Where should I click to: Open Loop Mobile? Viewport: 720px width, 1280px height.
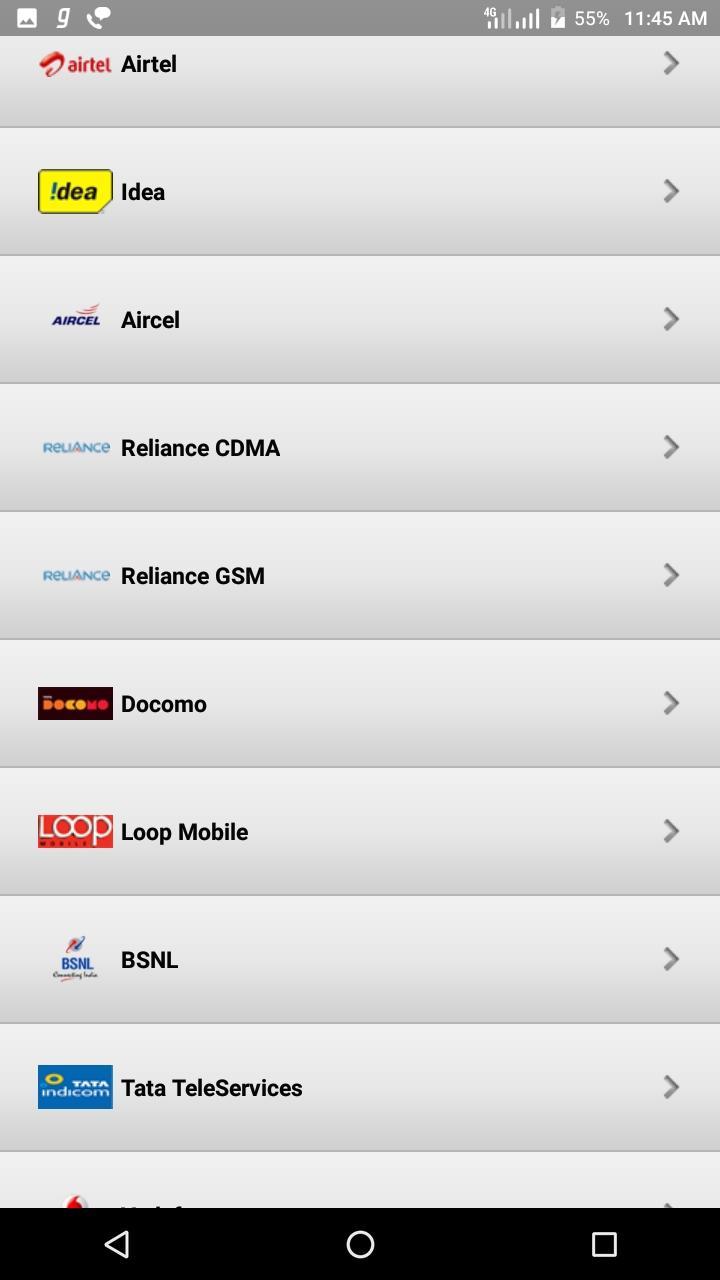coord(360,831)
